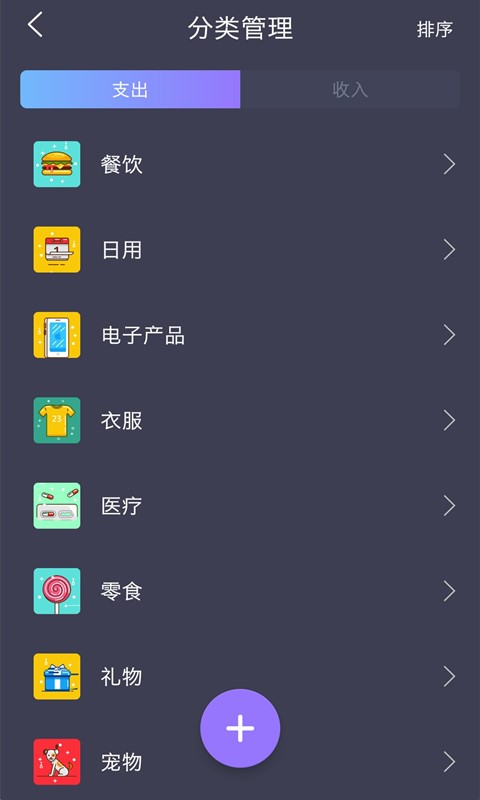Go back using the top-left arrow
480x800 pixels.
click(35, 25)
